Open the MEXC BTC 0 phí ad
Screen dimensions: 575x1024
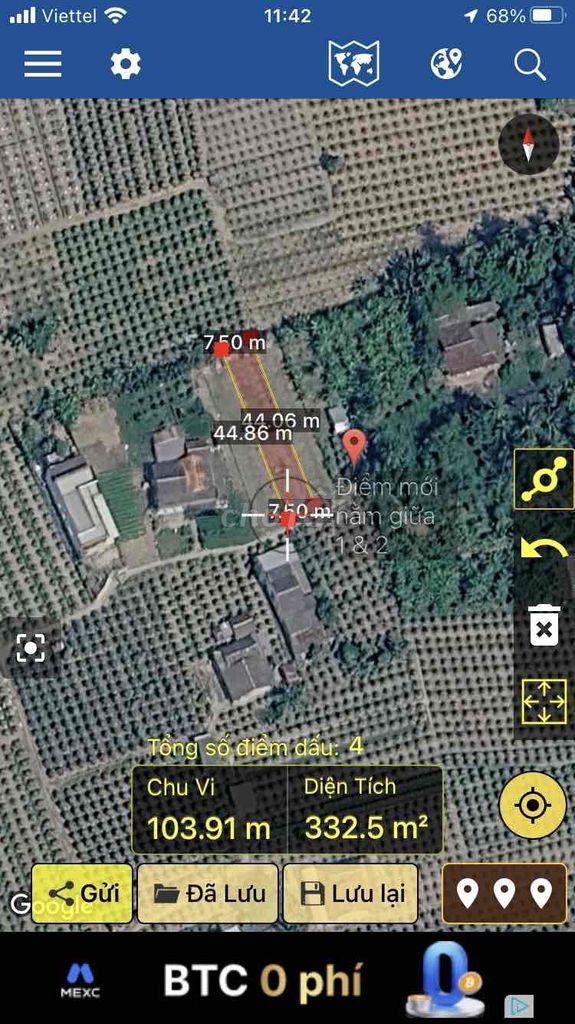pyautogui.click(x=288, y=980)
